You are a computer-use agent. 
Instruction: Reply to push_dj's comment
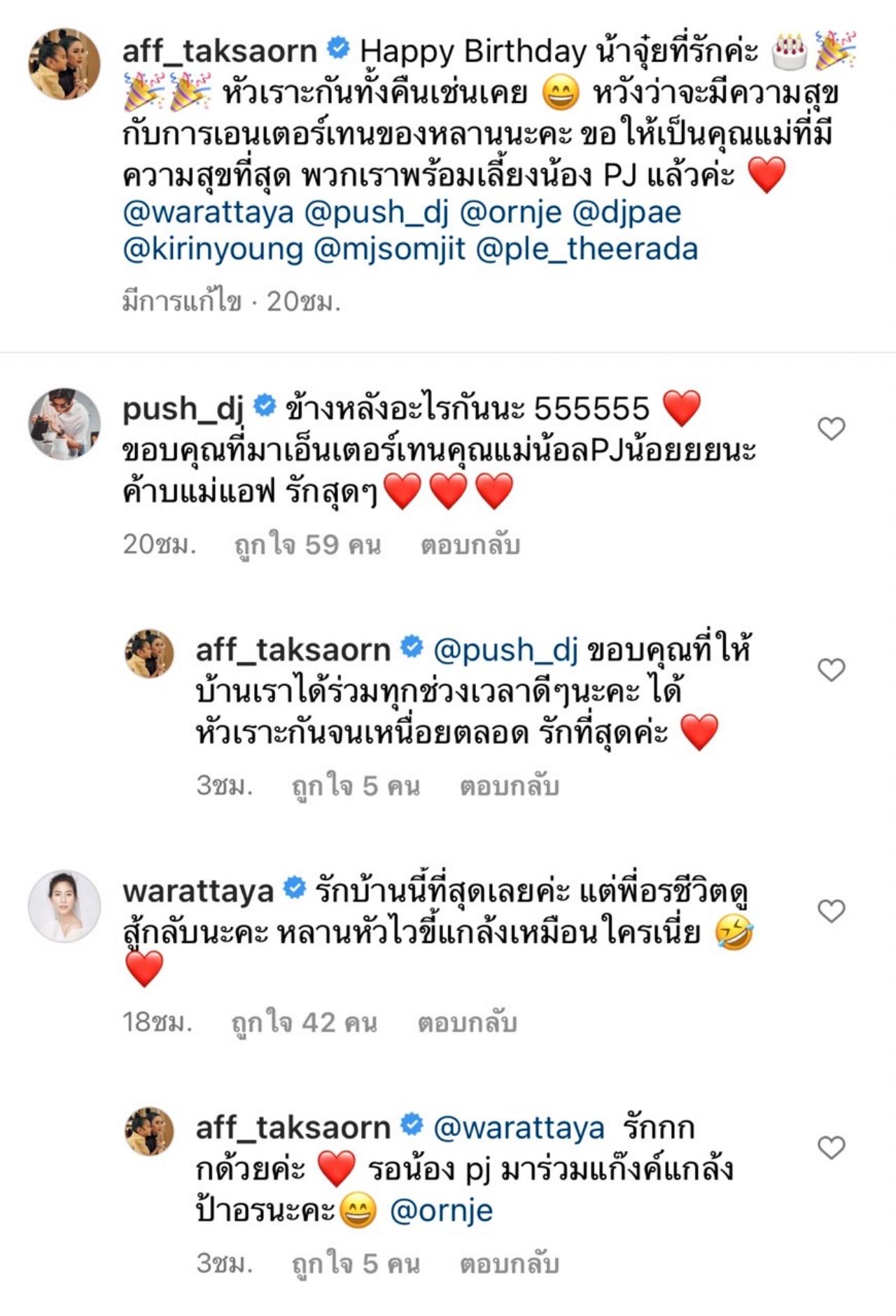470,545
